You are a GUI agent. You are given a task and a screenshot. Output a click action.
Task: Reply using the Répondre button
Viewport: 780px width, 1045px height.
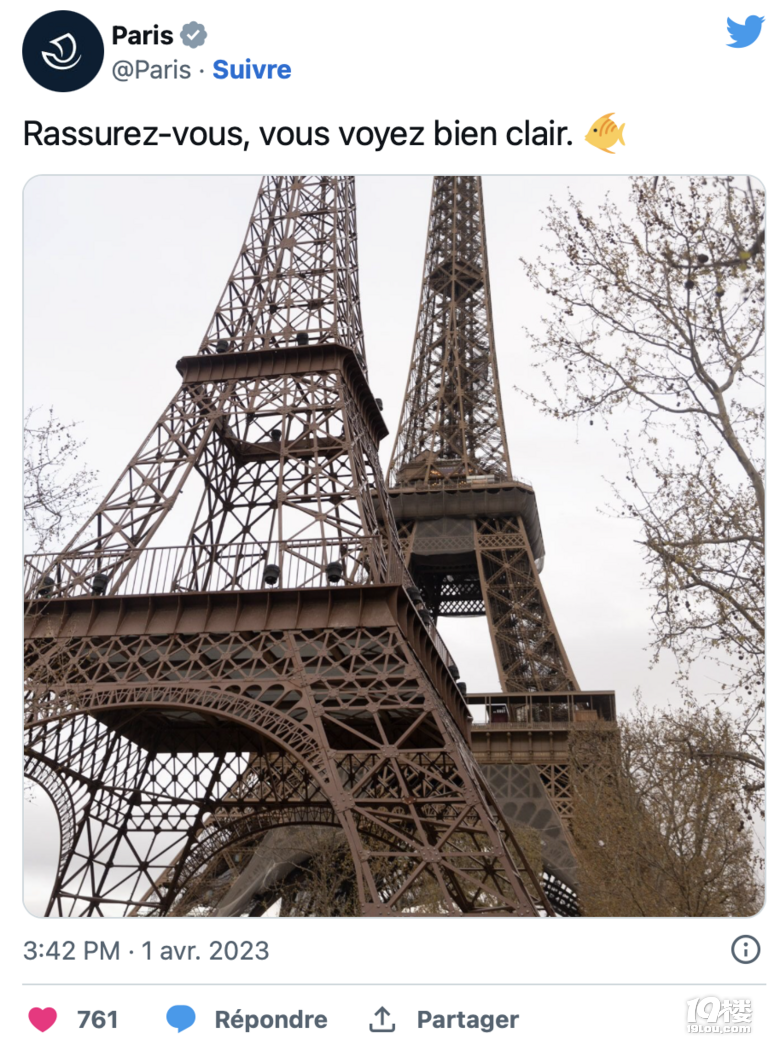coord(247,1019)
